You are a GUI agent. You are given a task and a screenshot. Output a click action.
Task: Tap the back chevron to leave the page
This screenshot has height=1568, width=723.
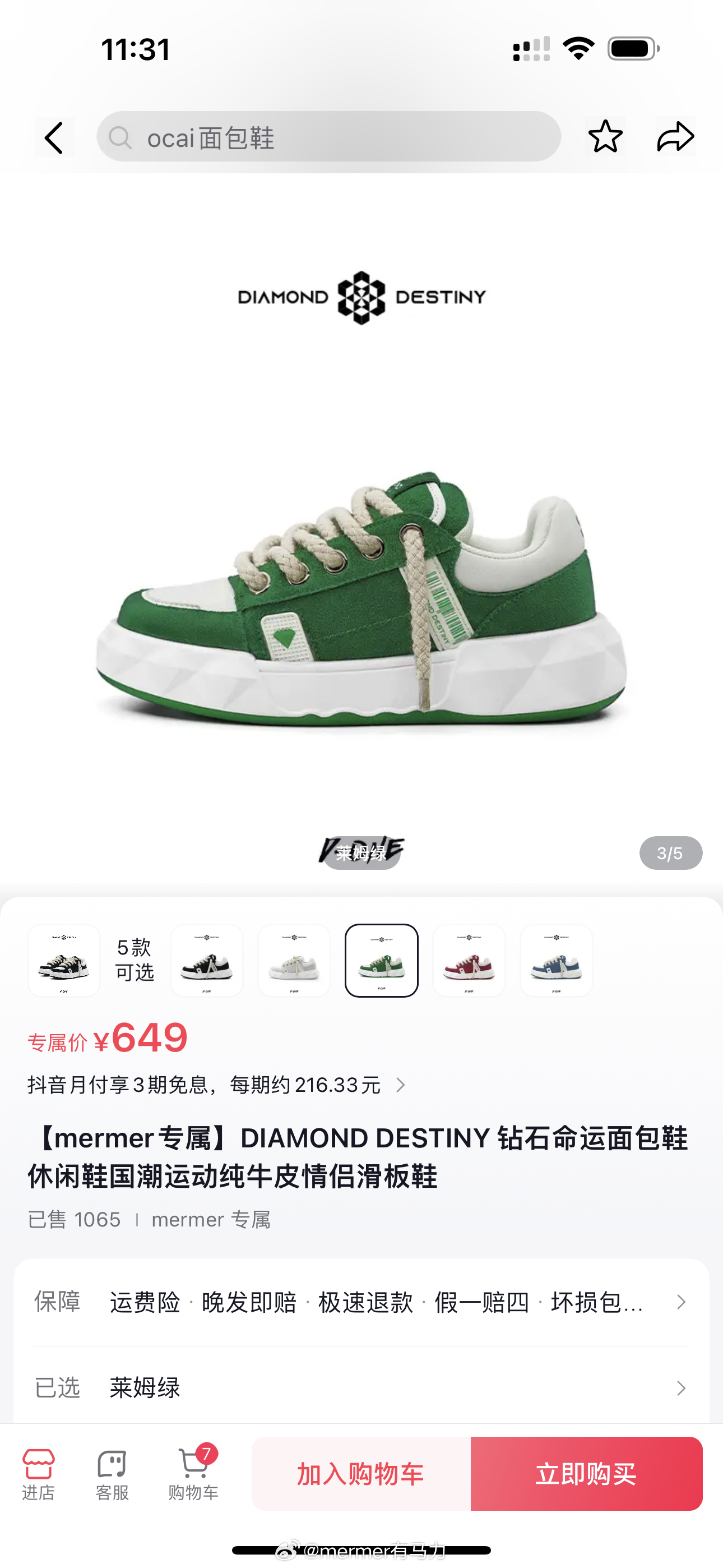(x=54, y=137)
